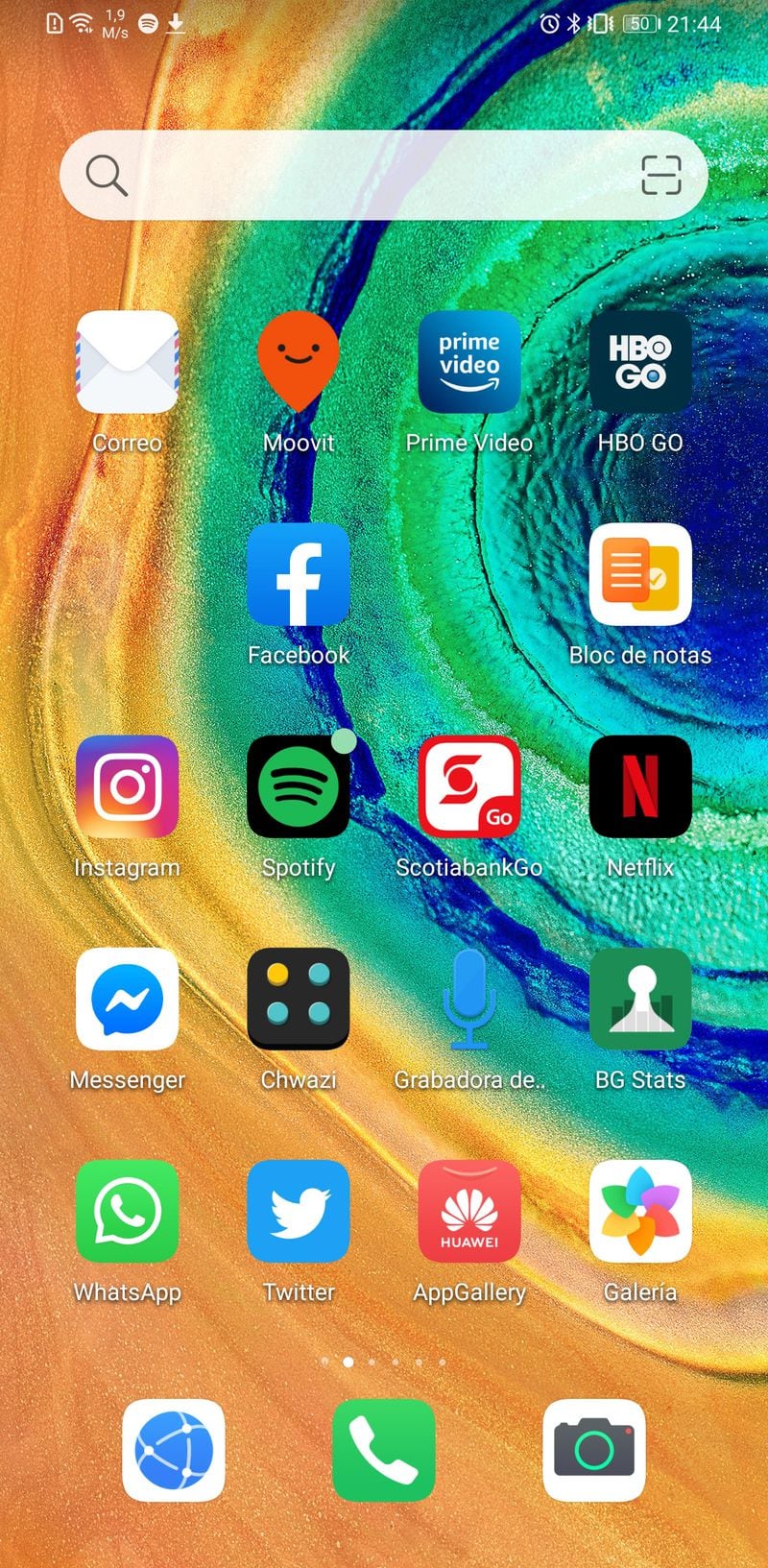
Task: Launch Chwazi
Action: (x=299, y=999)
